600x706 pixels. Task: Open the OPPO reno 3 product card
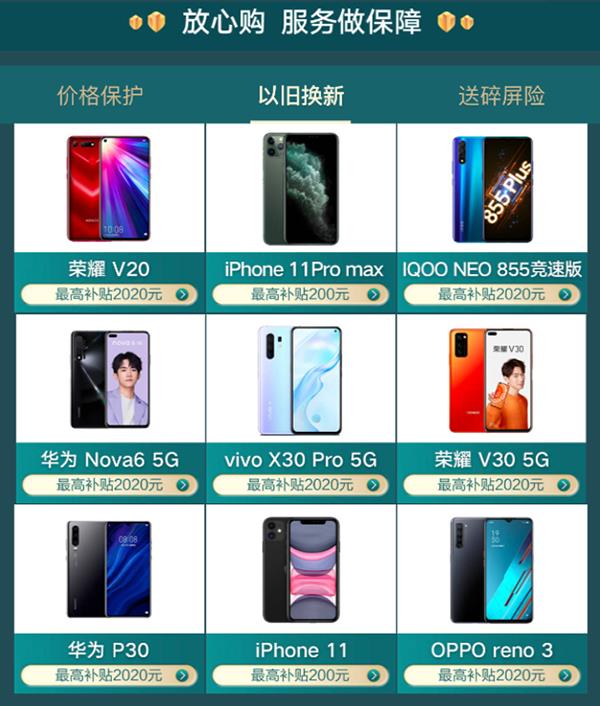point(491,570)
